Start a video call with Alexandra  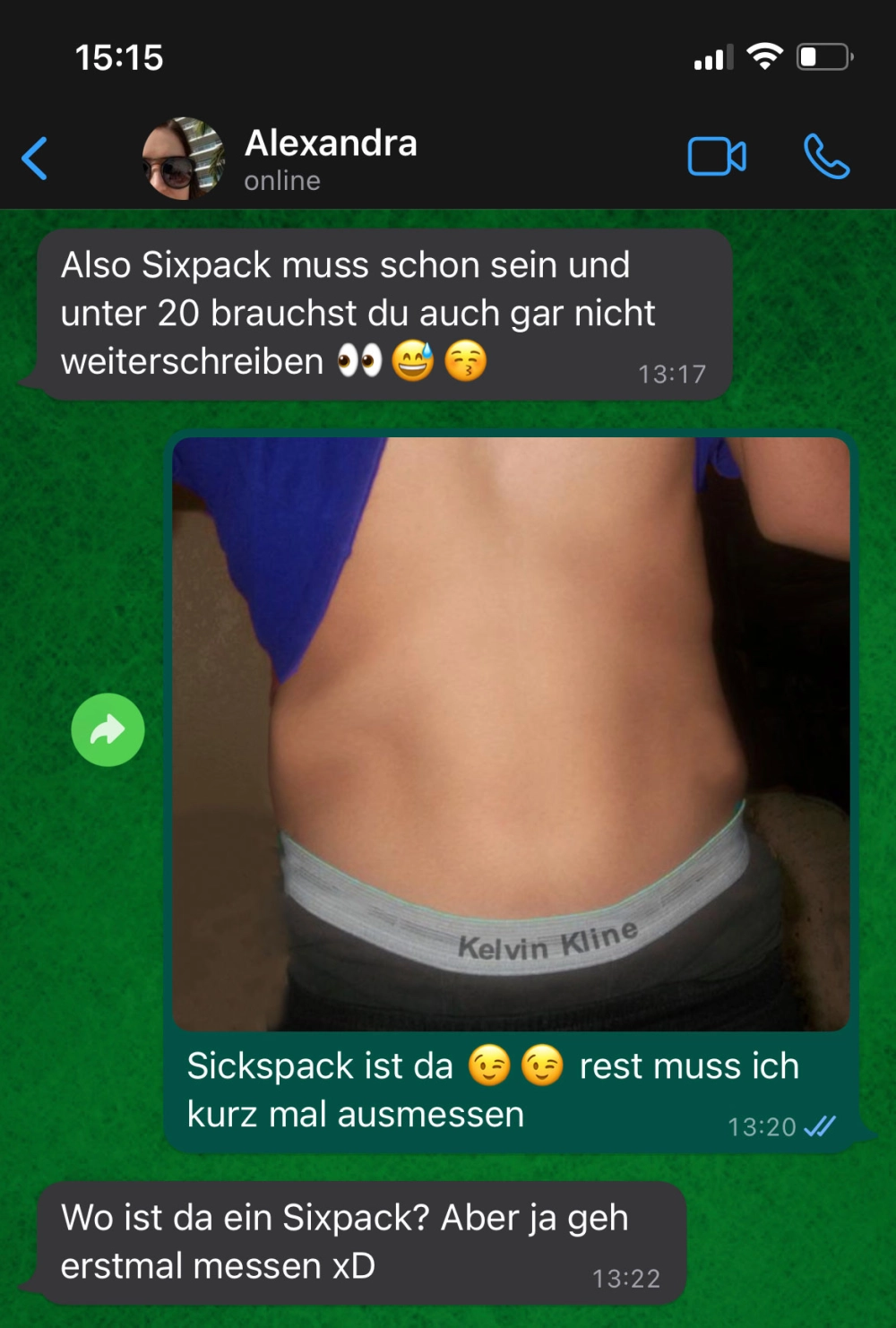tap(716, 158)
